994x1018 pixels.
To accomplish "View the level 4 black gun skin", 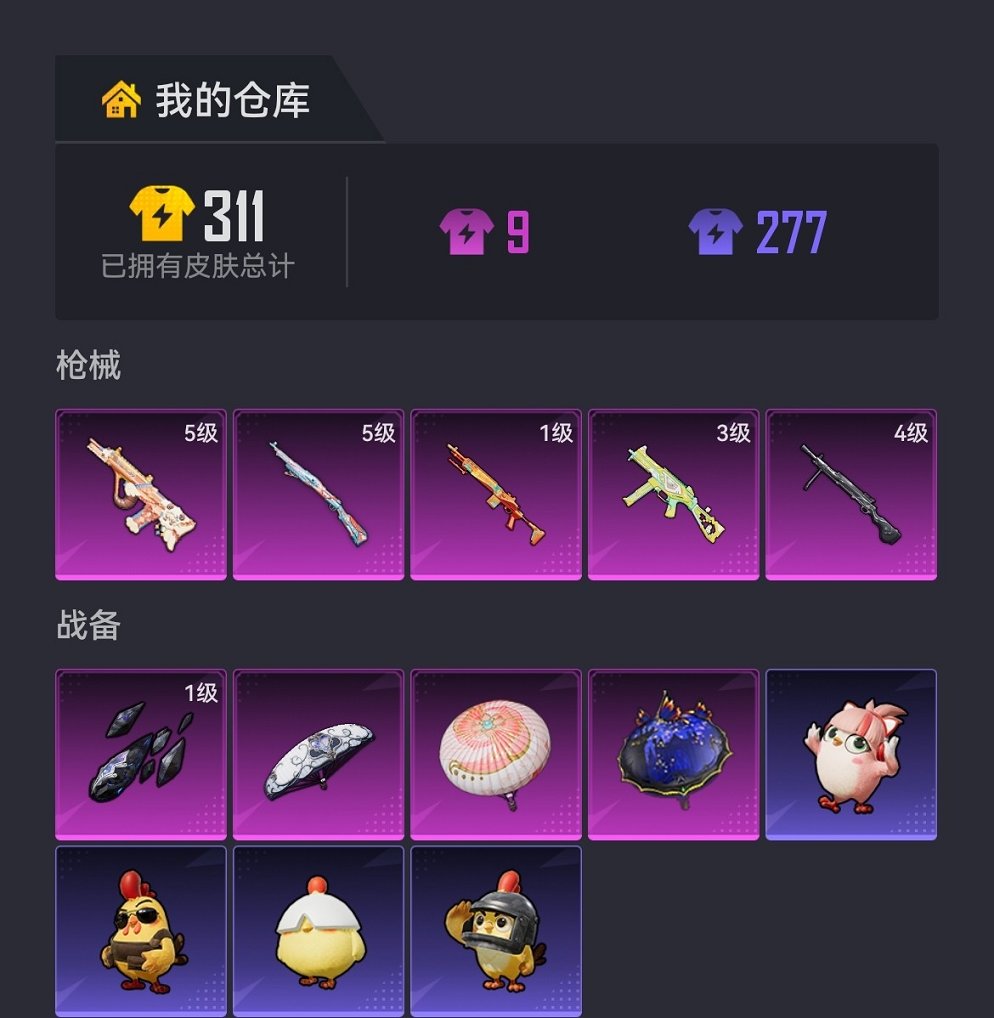I will click(x=851, y=494).
